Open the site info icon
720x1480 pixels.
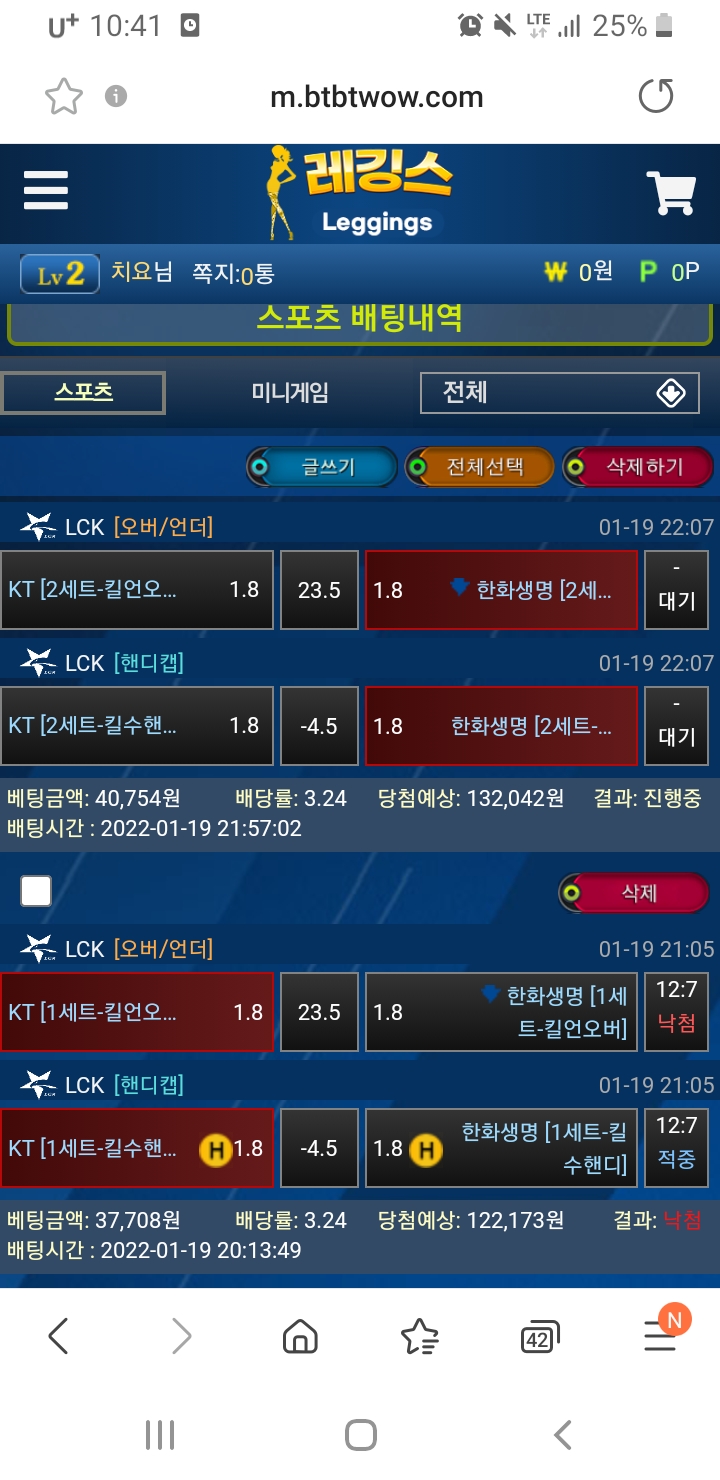[x=116, y=97]
